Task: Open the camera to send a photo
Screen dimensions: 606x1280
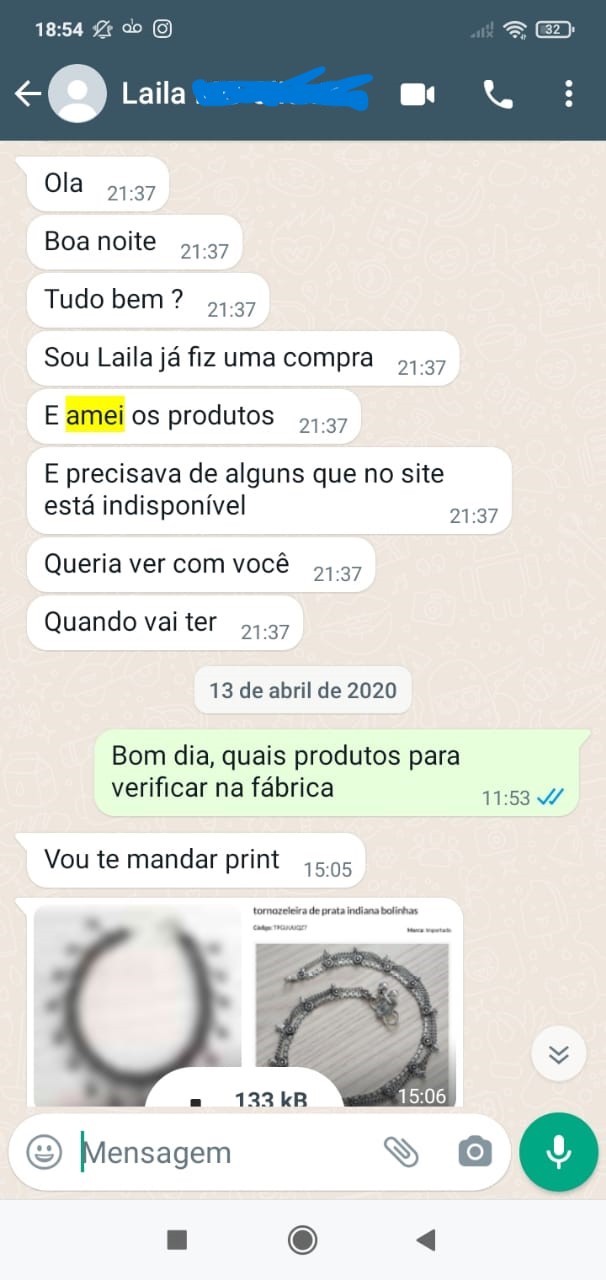Action: click(474, 1152)
